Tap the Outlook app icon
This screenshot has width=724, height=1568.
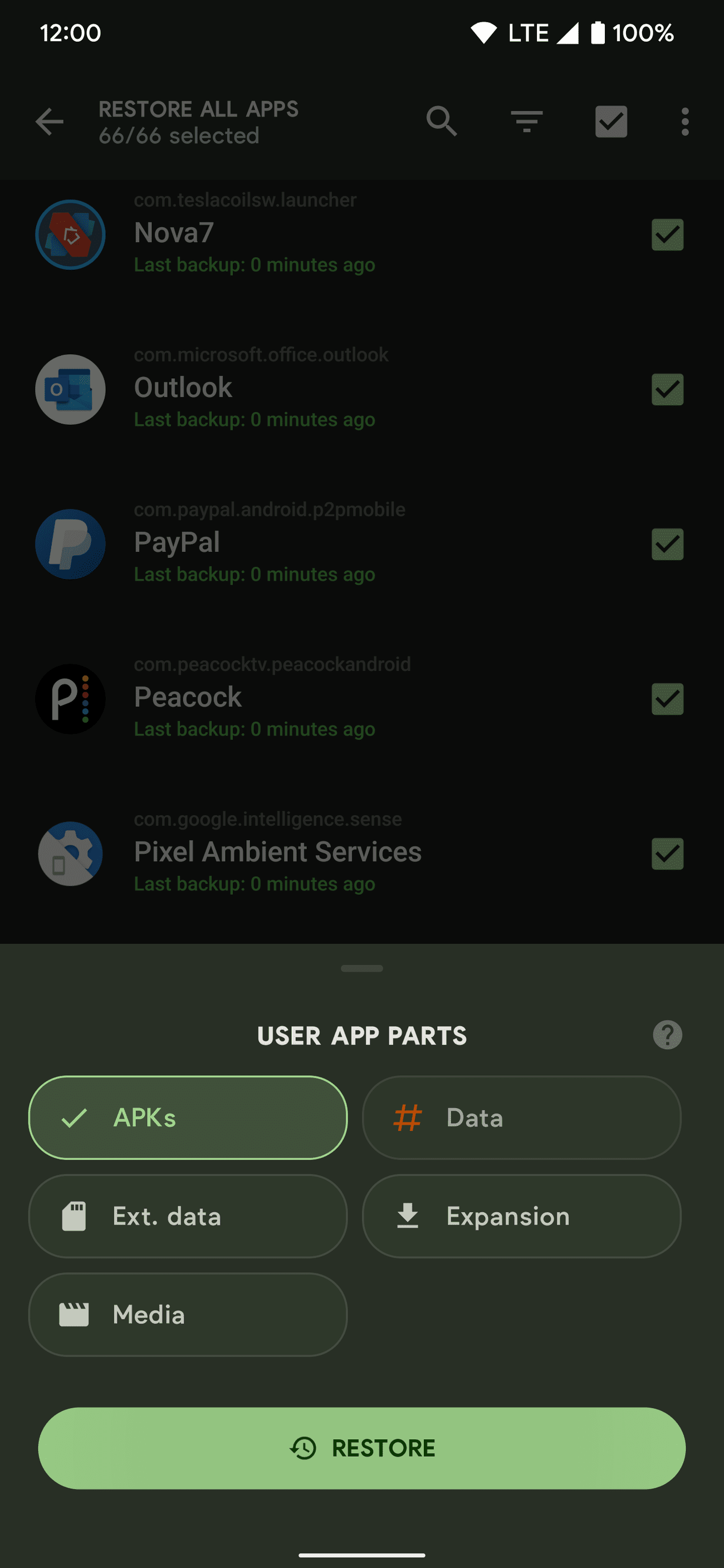click(x=70, y=390)
